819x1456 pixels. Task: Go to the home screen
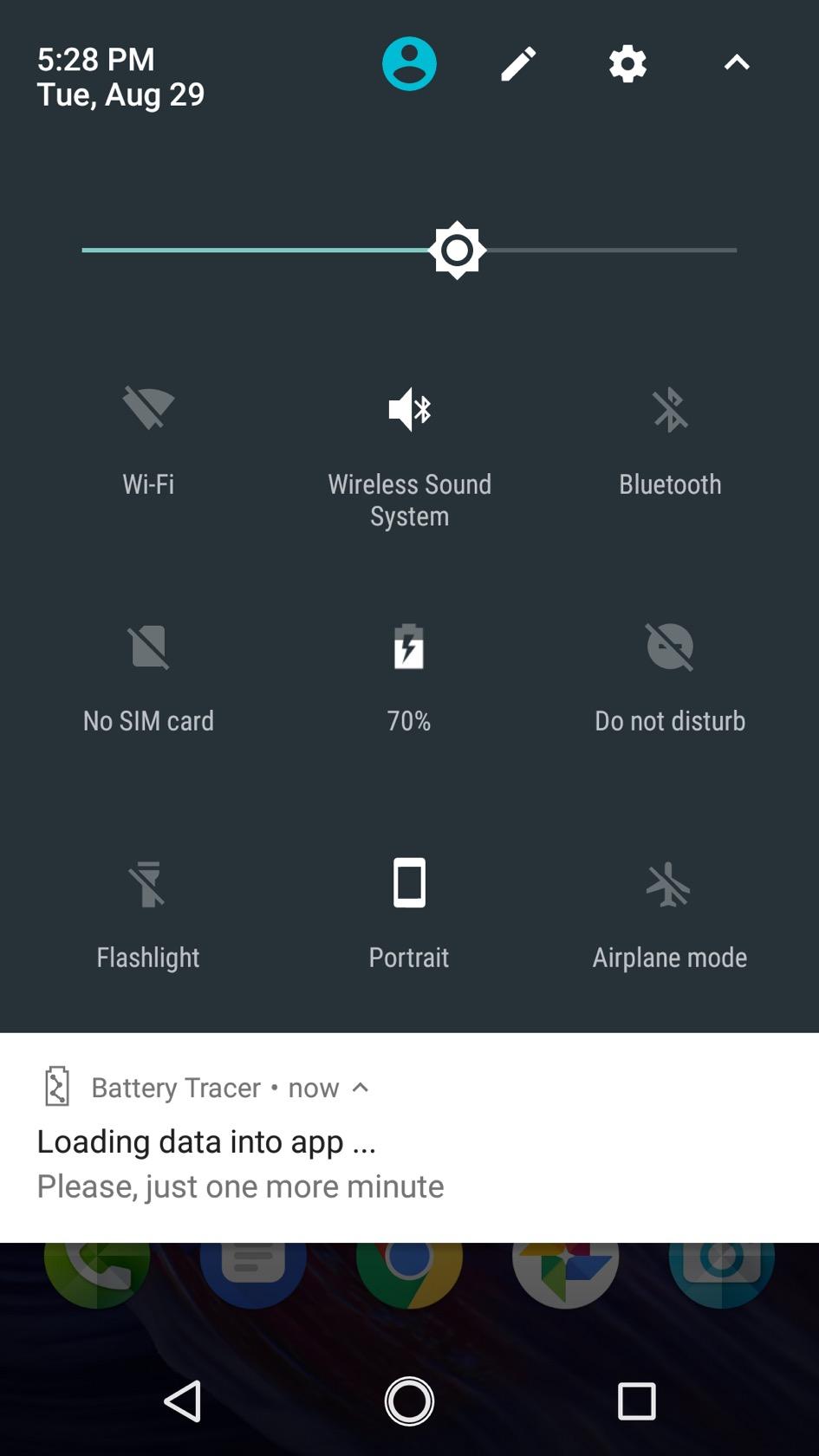pyautogui.click(x=409, y=1401)
